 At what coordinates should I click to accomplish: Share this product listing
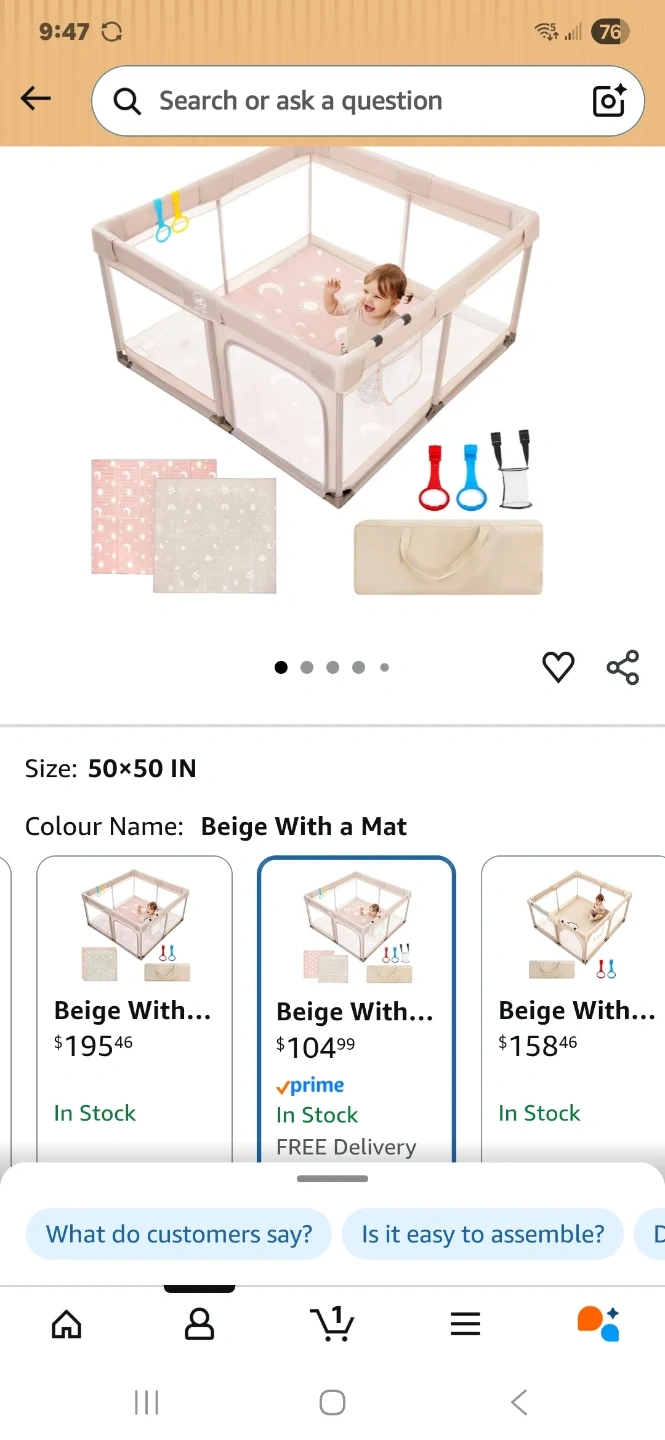click(622, 667)
